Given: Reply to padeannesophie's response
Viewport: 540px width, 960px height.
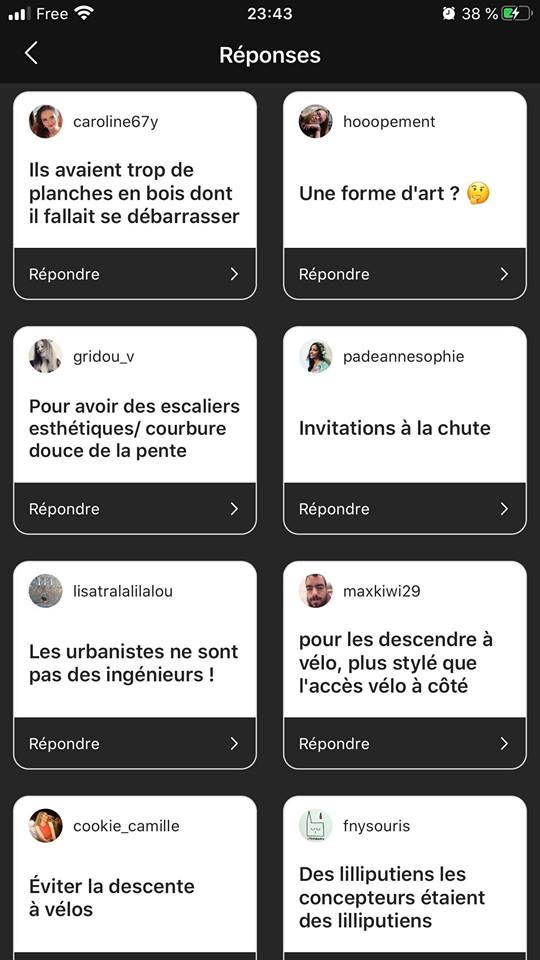Looking at the screenshot, I should click(x=405, y=509).
